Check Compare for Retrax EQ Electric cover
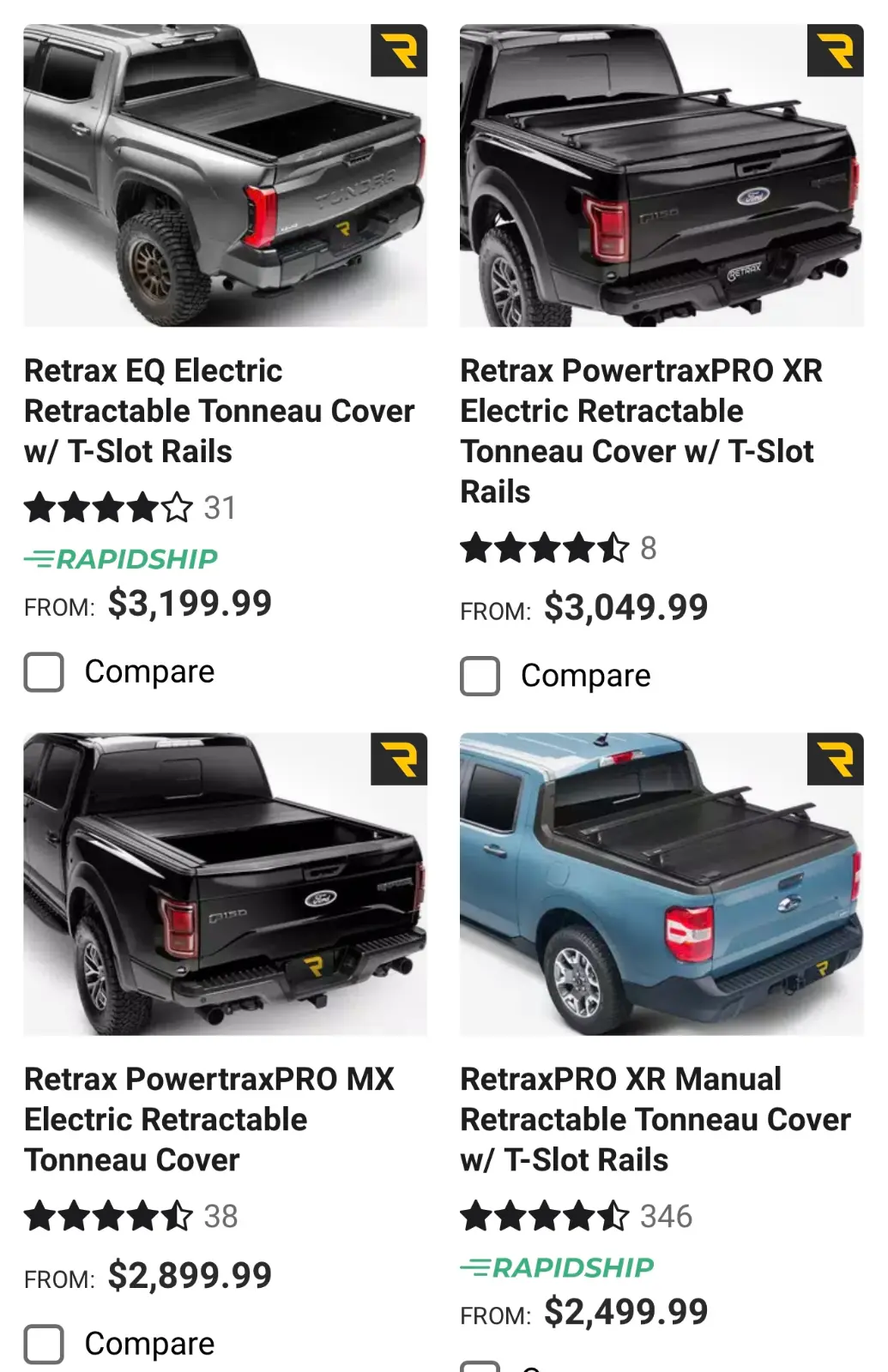Viewport: 888px width, 1372px height. (x=45, y=672)
